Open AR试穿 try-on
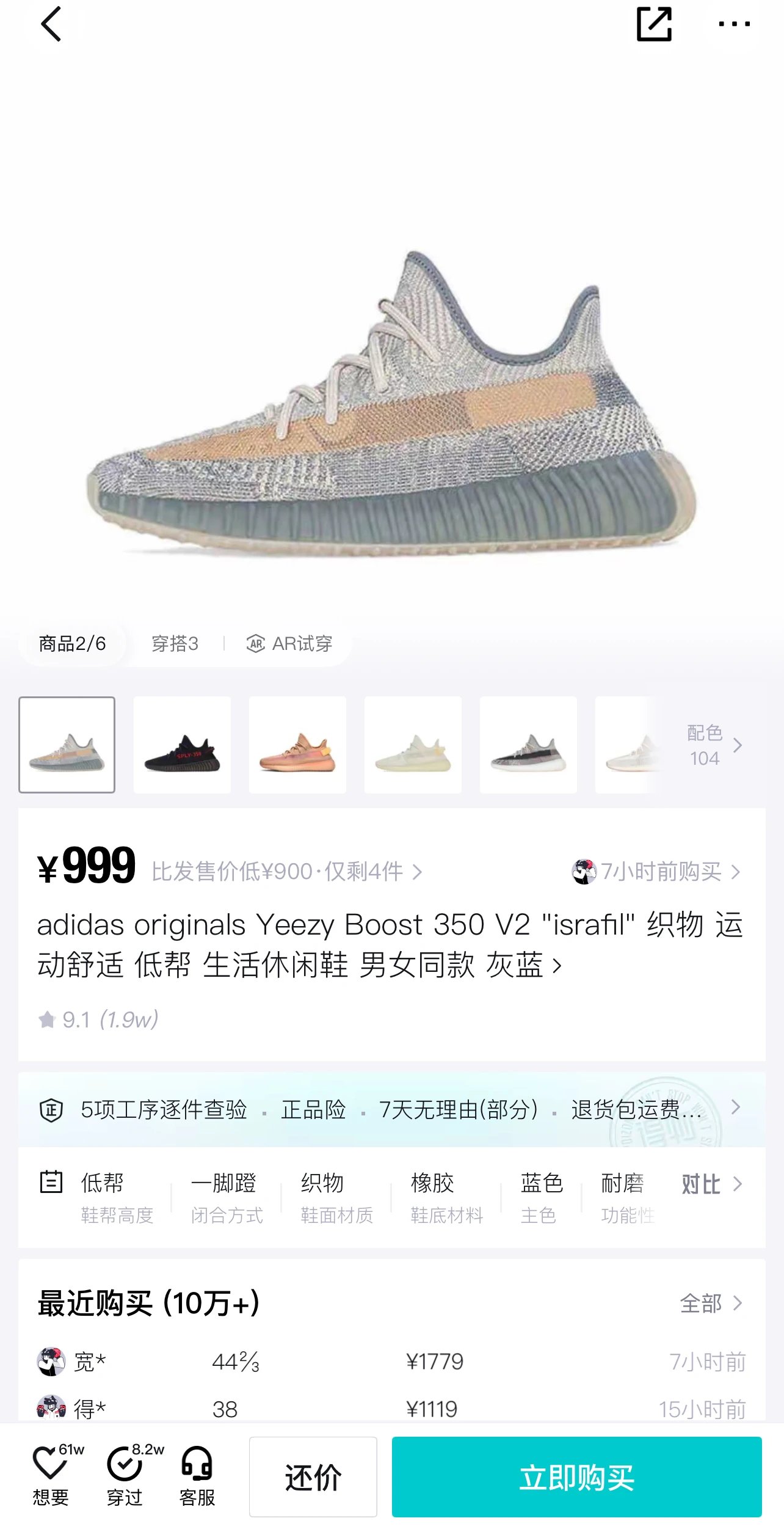This screenshot has height=1532, width=784. [289, 643]
